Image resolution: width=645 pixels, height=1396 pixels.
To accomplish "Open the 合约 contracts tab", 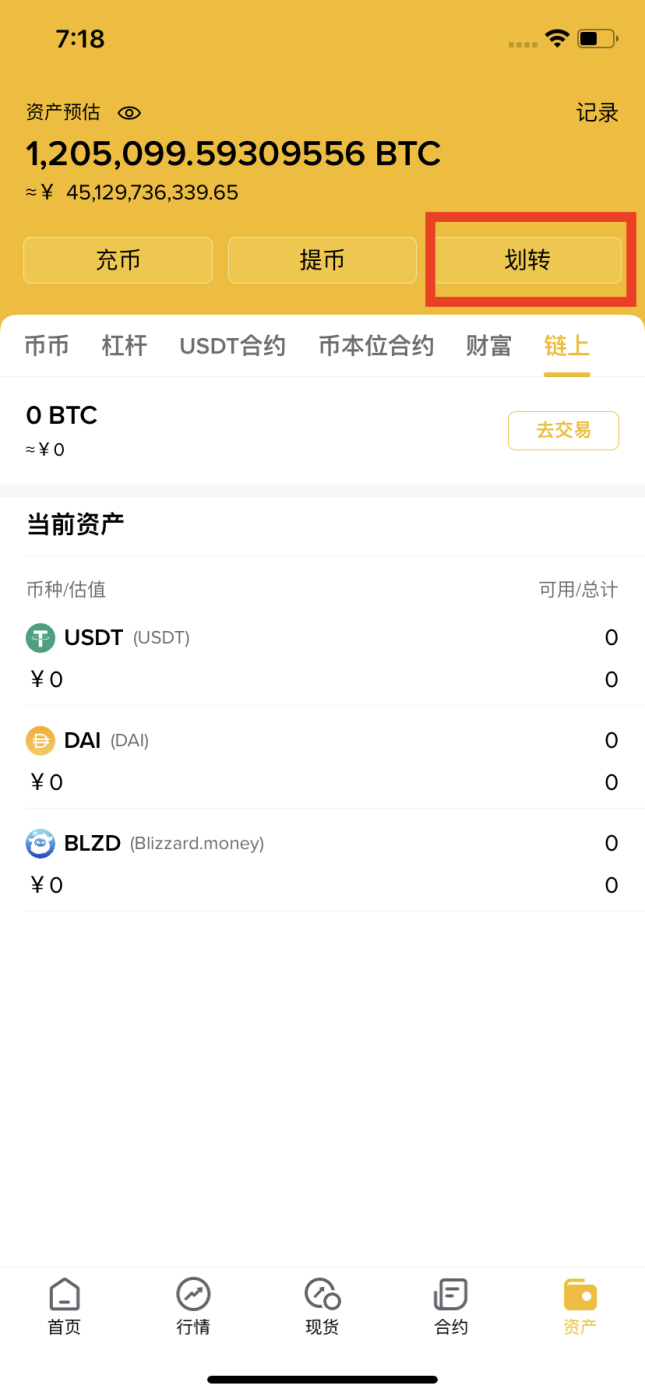I will [451, 1306].
